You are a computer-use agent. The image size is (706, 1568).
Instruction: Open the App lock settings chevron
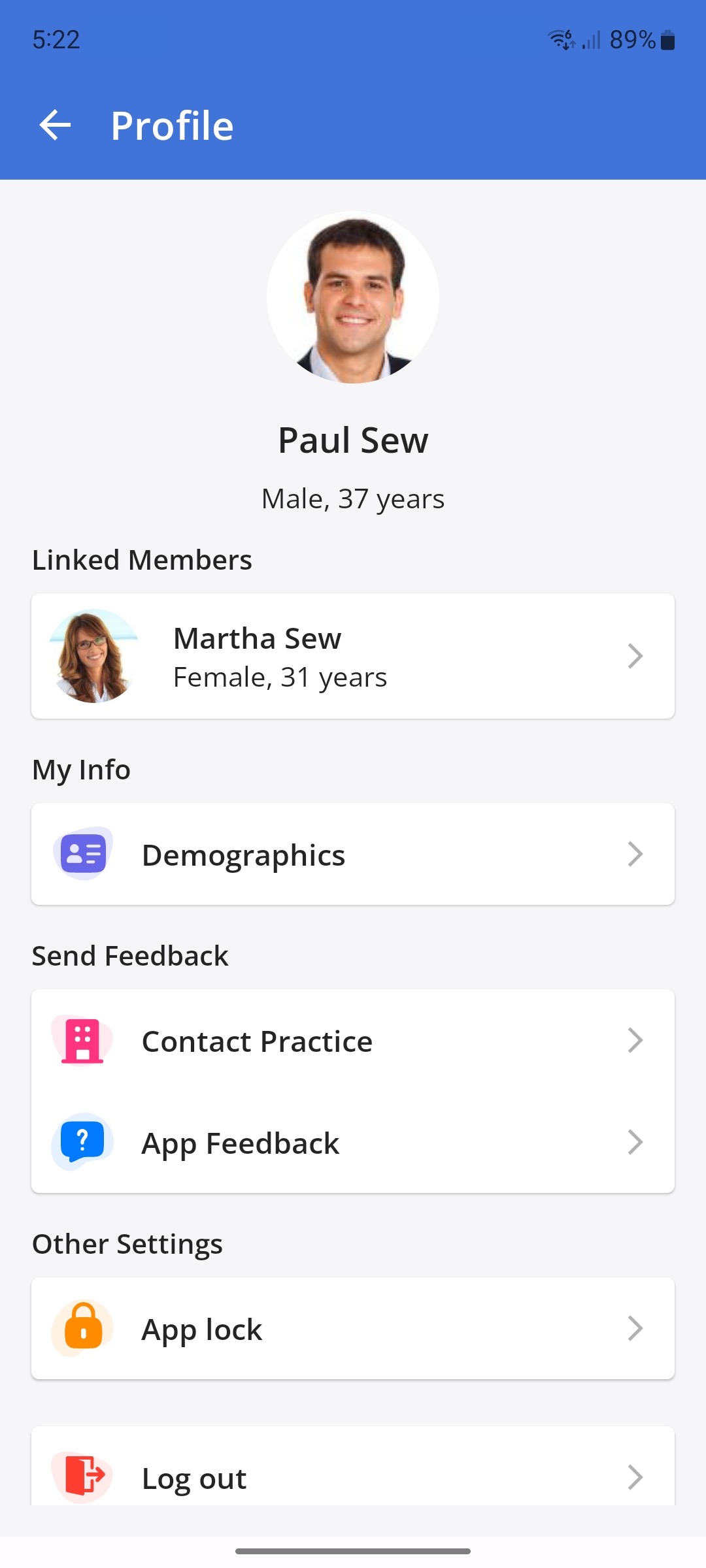point(635,1328)
